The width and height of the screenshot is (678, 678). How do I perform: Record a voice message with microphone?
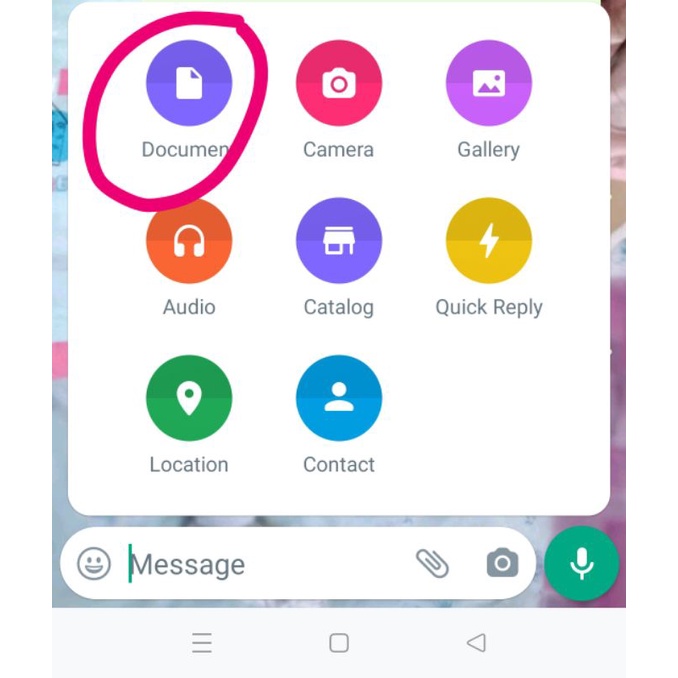[582, 563]
